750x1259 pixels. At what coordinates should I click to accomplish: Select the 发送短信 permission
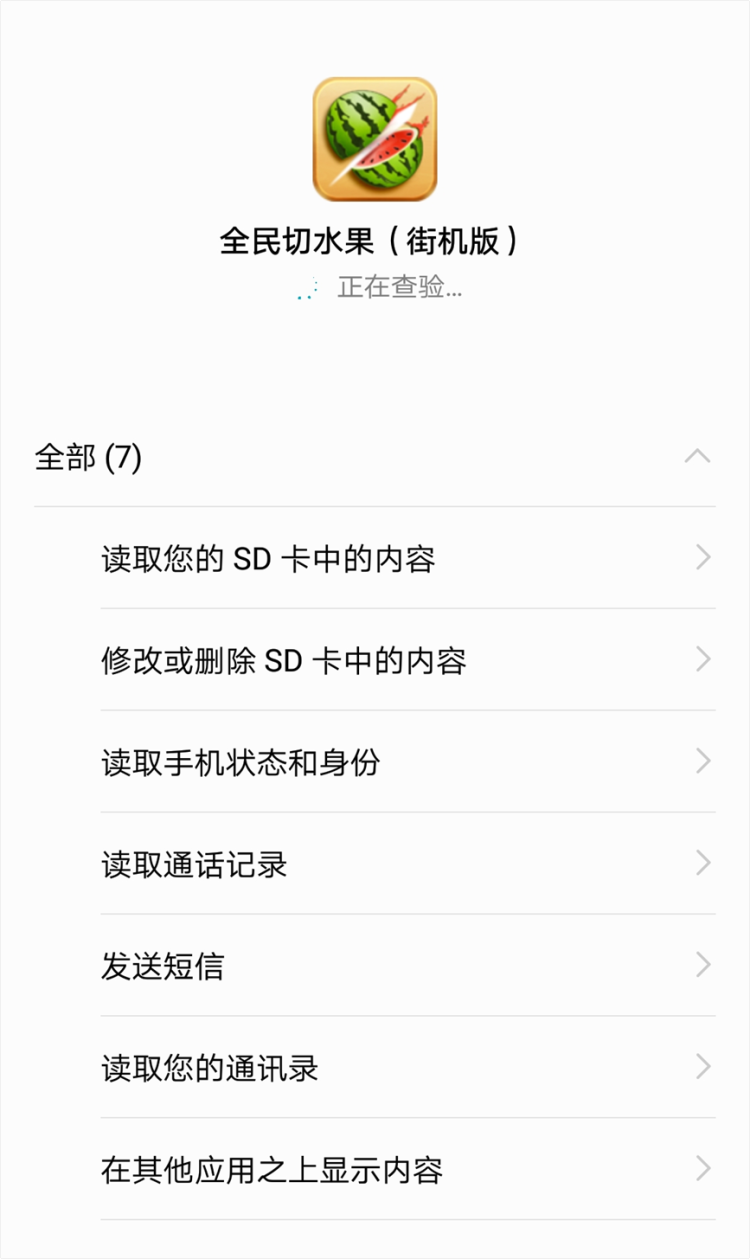coord(408,966)
